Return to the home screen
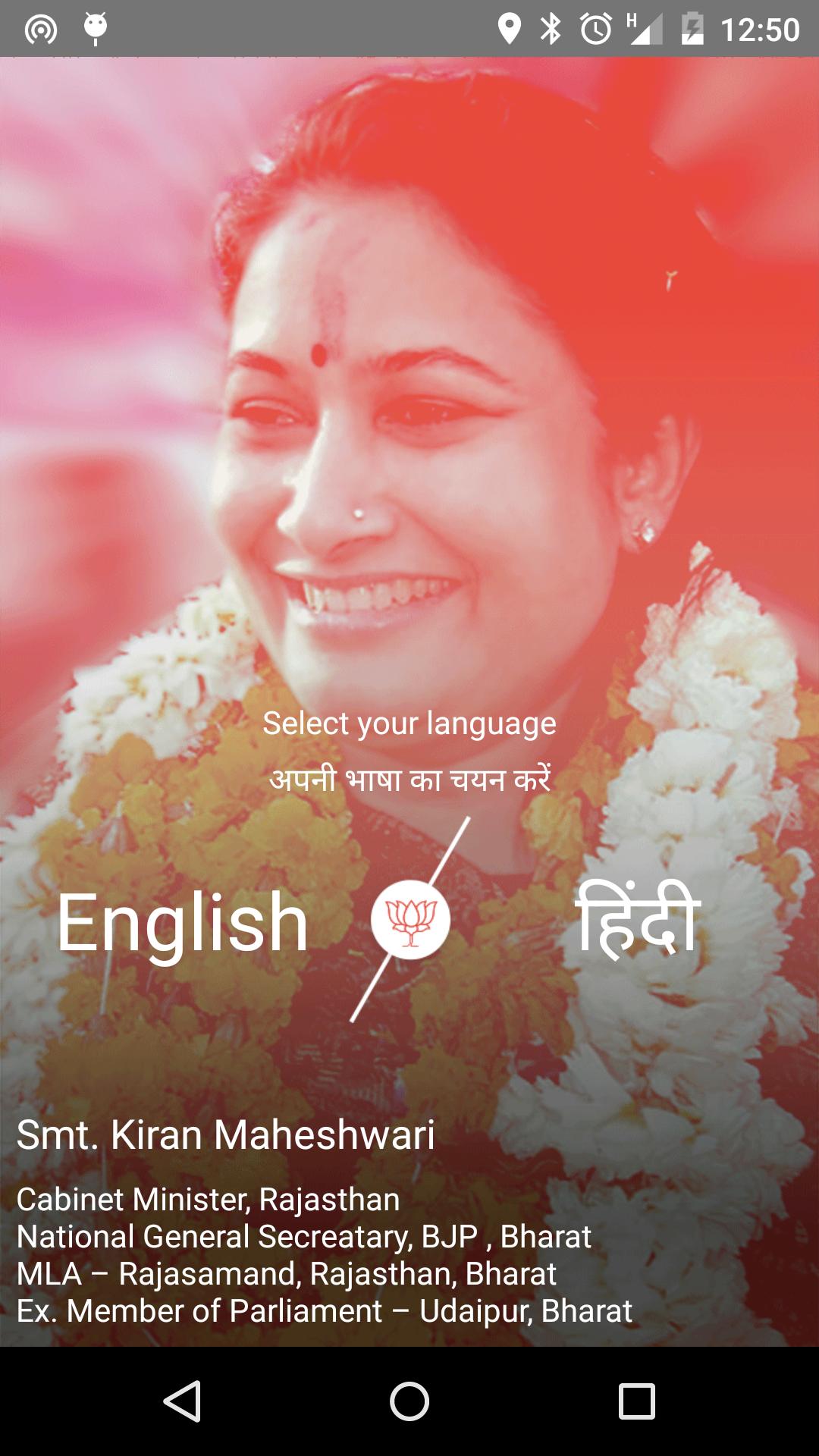The width and height of the screenshot is (819, 1456). [x=409, y=1401]
